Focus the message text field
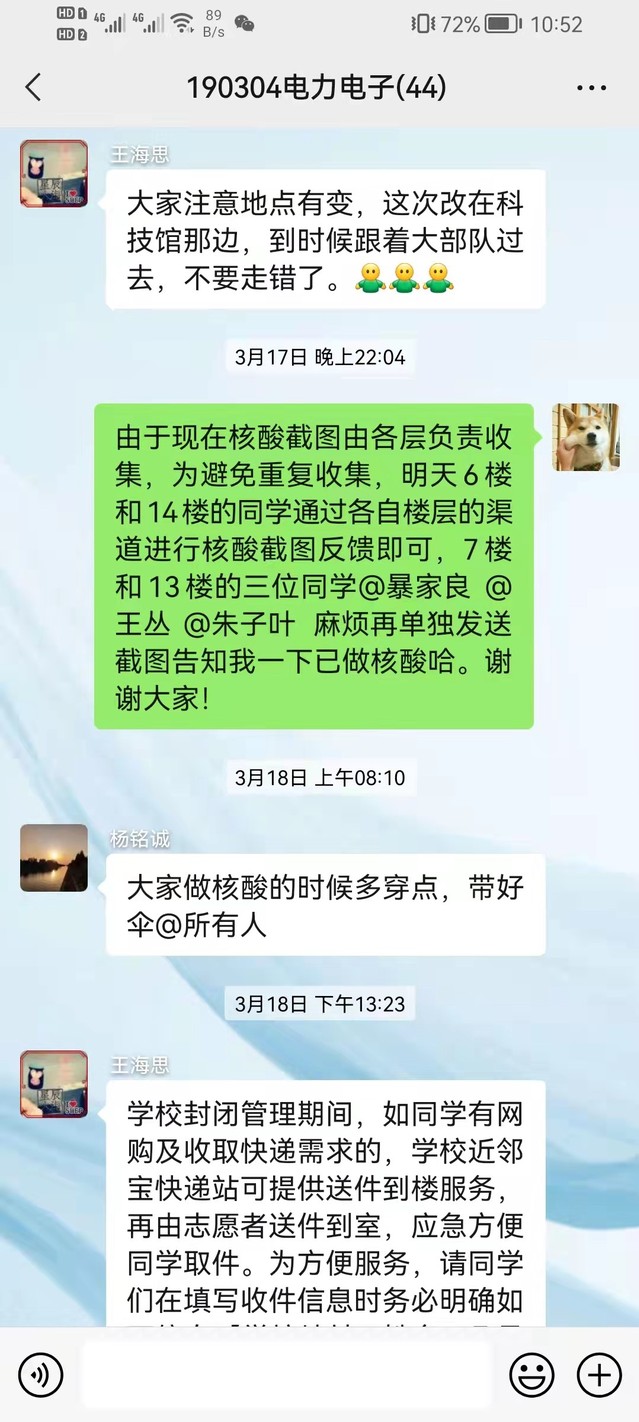The height and width of the screenshot is (1422, 639). click(285, 1375)
